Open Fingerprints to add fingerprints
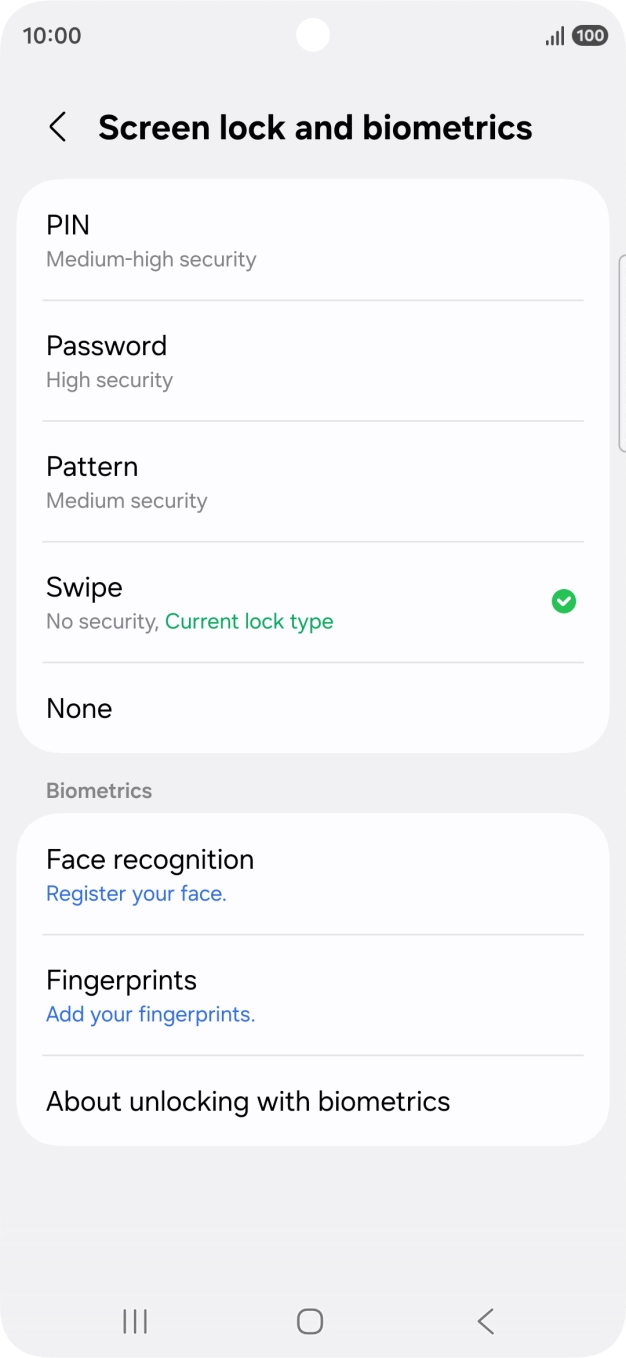The height and width of the screenshot is (1358, 626). pyautogui.click(x=313, y=995)
